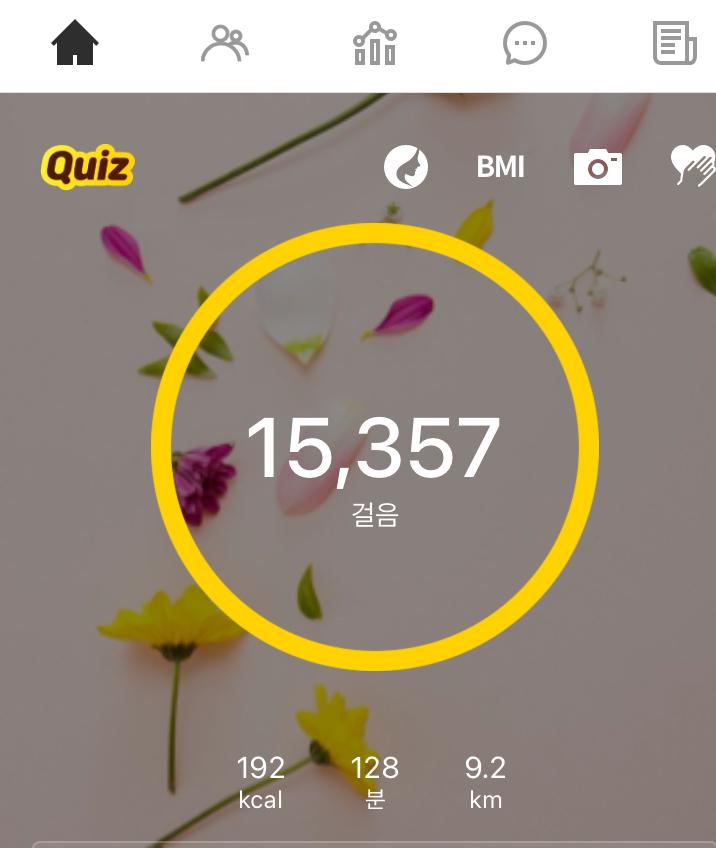
Task: Tap the face profile icon
Action: pos(406,167)
